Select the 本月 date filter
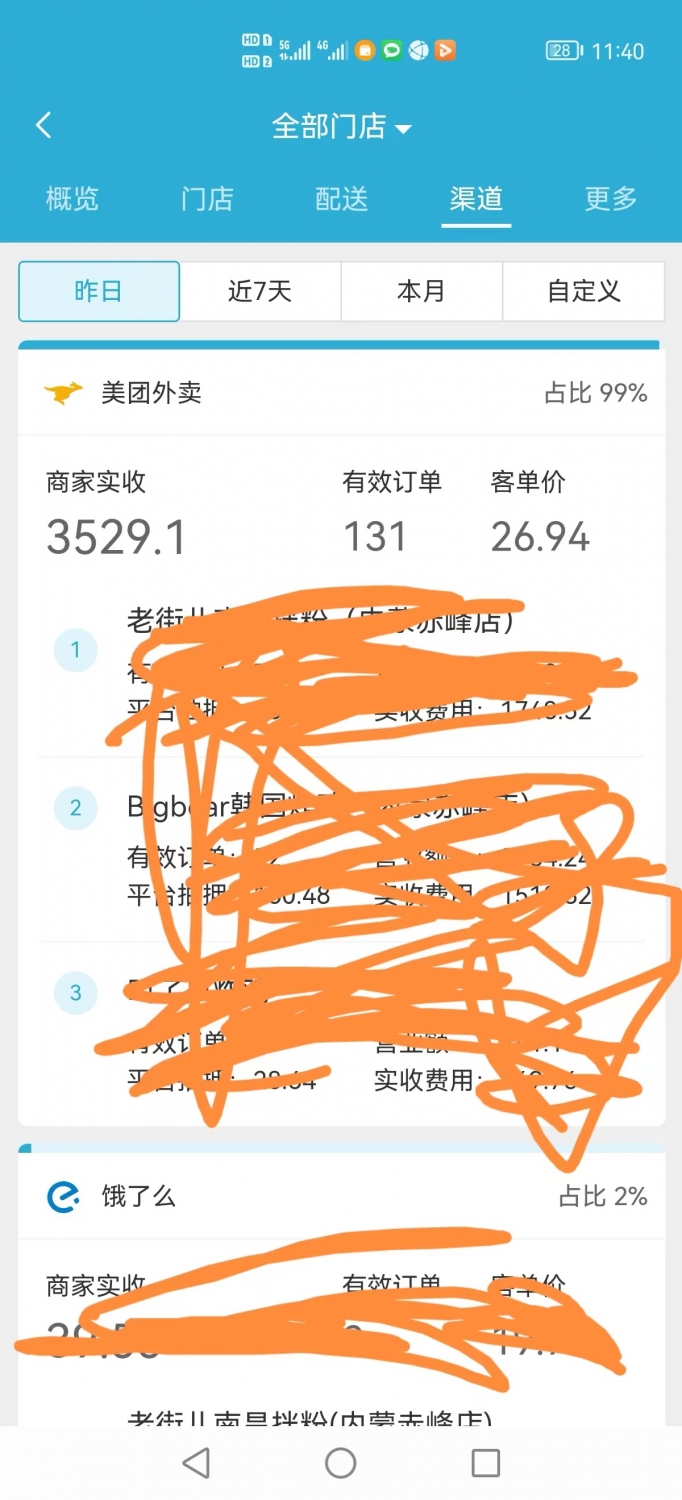This screenshot has height=1500, width=682. 421,291
